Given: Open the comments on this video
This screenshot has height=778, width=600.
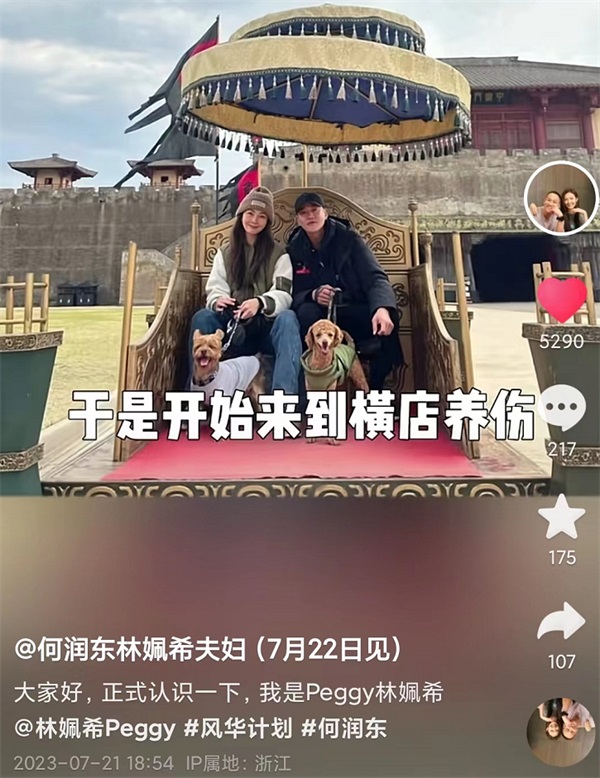Looking at the screenshot, I should [561, 408].
